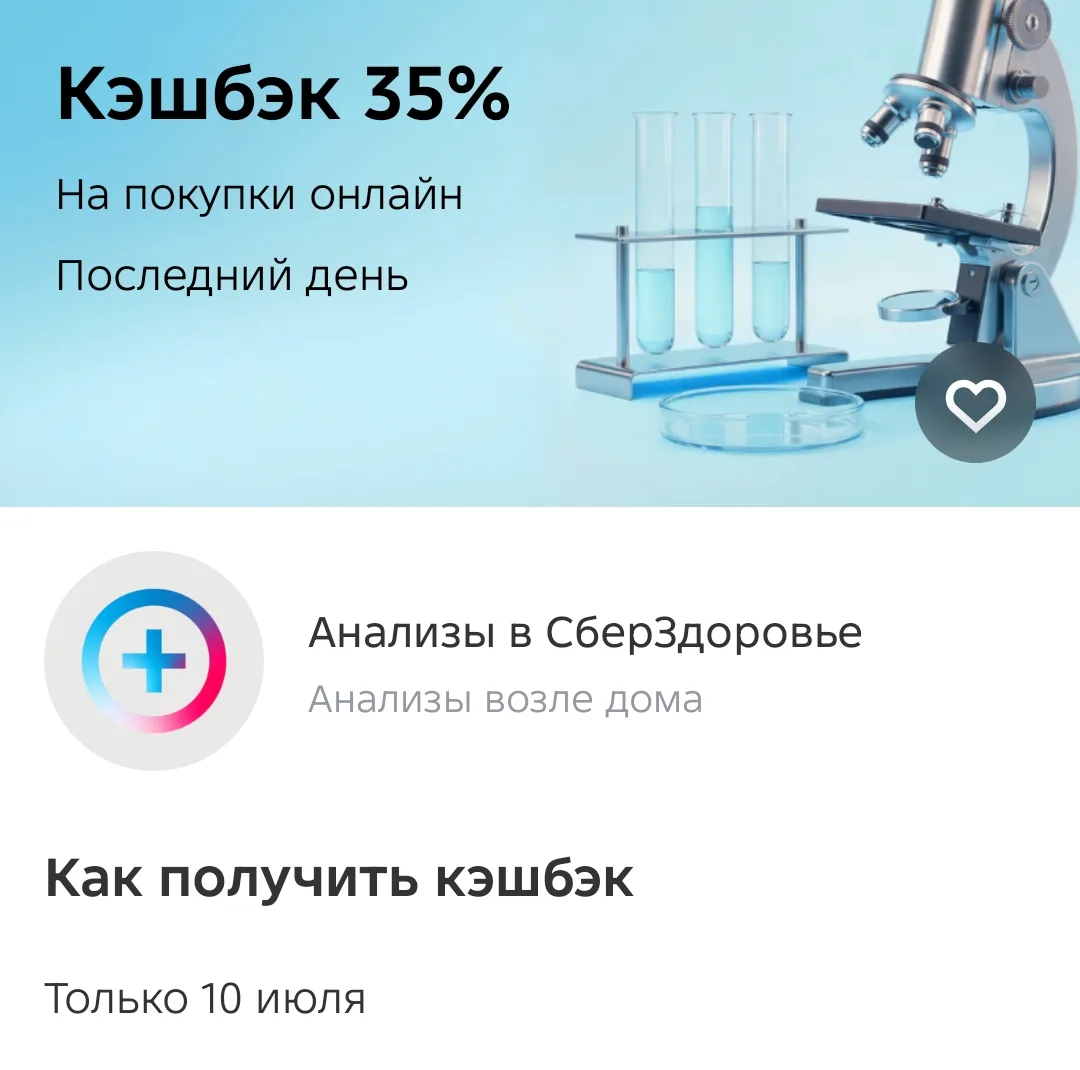
Task: Open the Анализы в СберЗдоровье partner row
Action: [540, 661]
